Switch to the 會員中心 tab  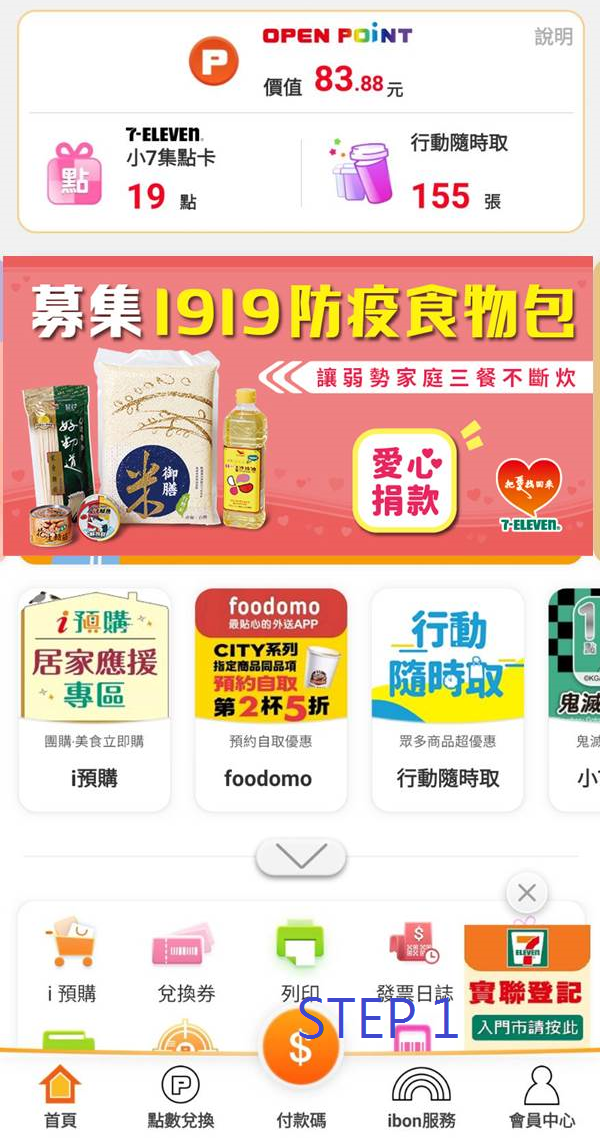click(x=541, y=1097)
